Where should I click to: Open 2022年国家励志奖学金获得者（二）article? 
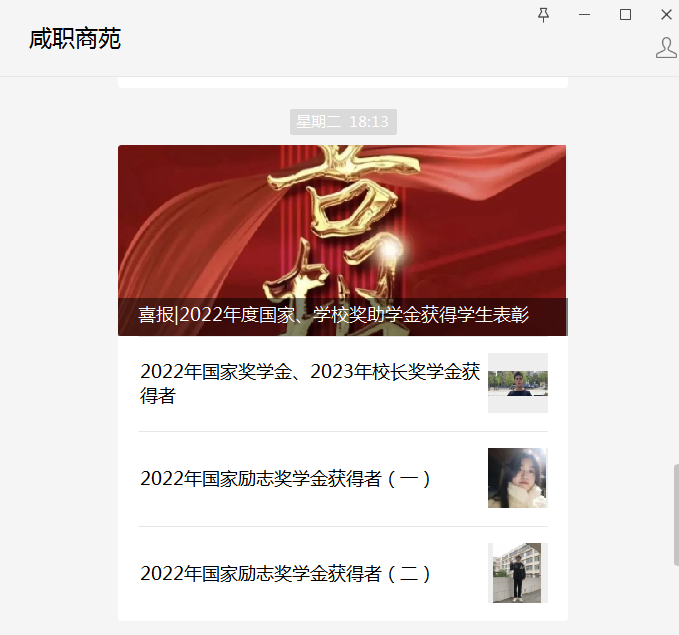(286, 574)
